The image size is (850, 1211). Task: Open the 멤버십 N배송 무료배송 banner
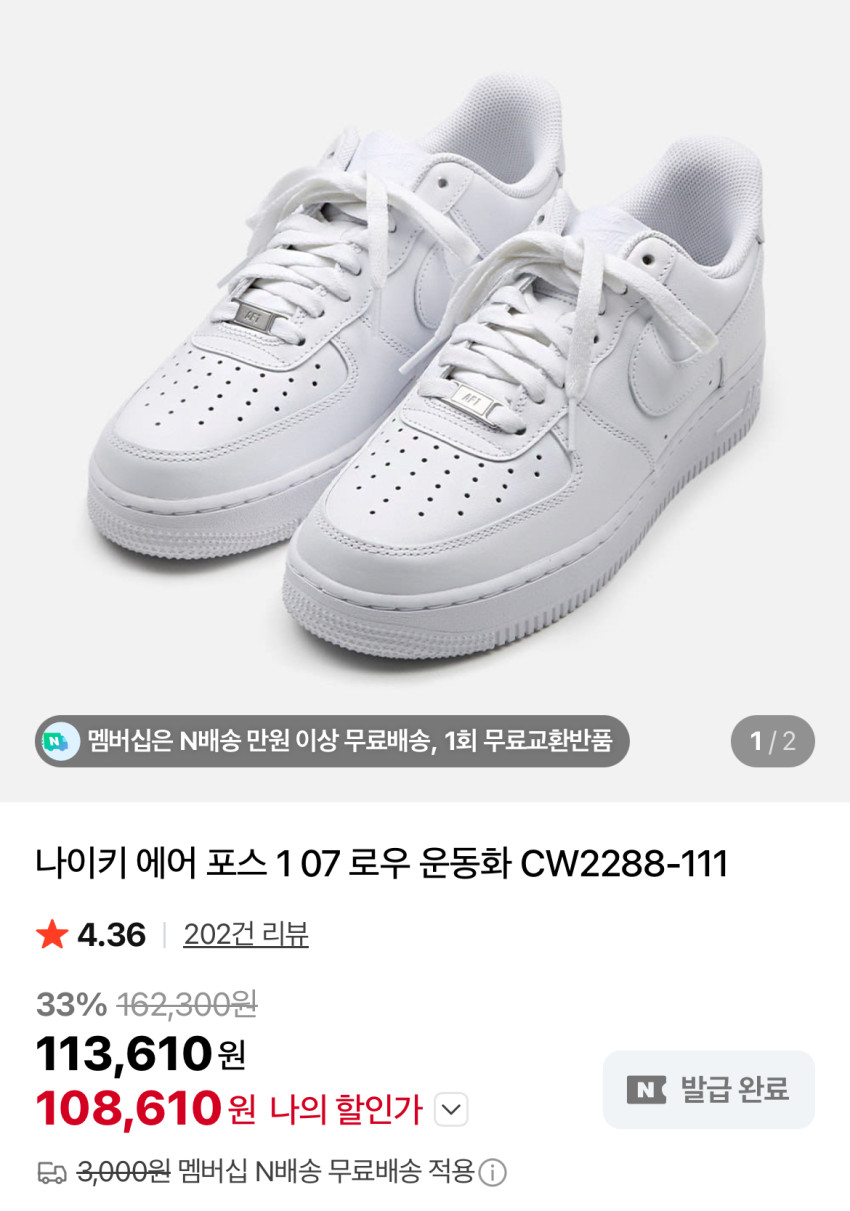332,741
